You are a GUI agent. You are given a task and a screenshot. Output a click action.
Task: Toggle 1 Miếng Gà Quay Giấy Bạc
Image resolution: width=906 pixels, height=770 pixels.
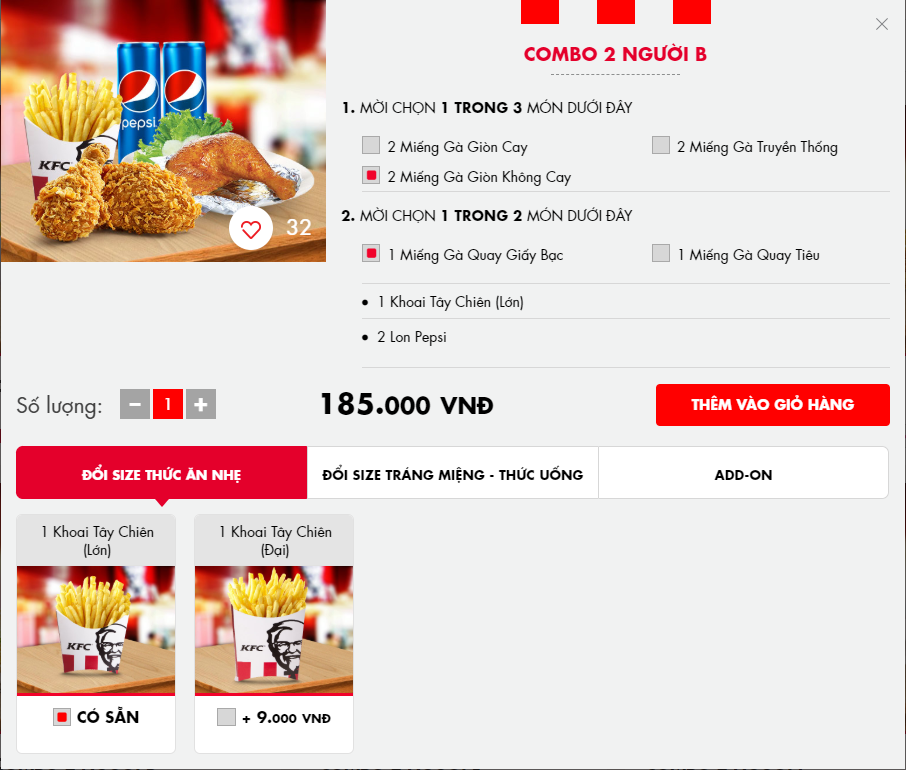click(x=371, y=254)
